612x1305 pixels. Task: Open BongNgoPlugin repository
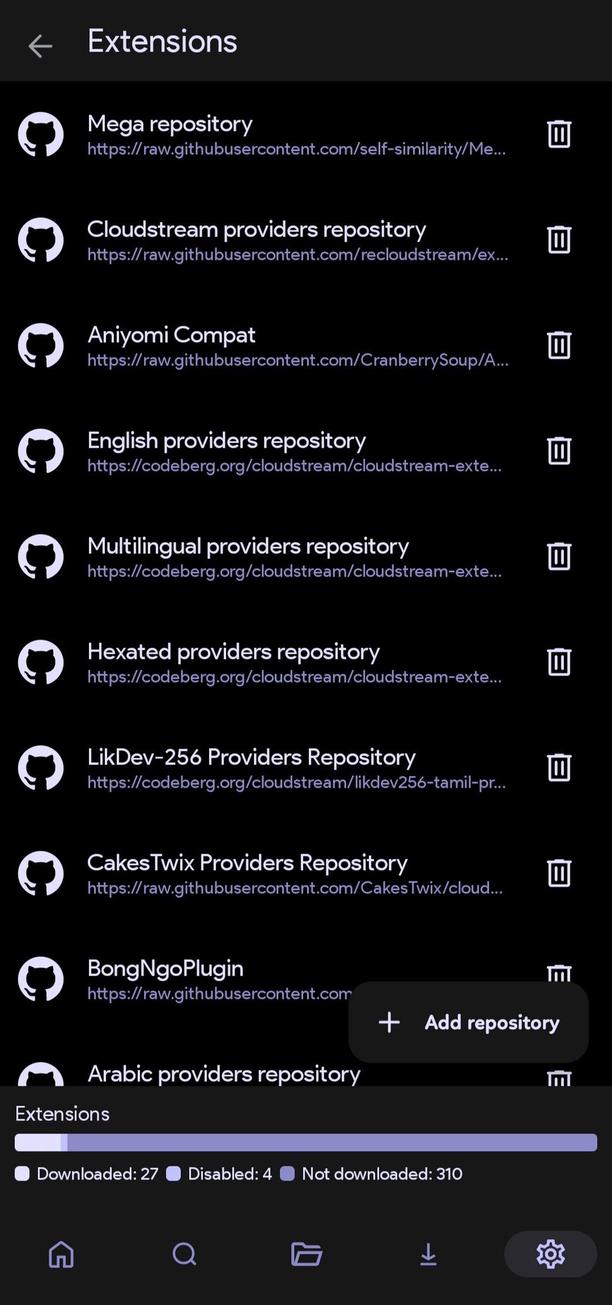coord(200,978)
